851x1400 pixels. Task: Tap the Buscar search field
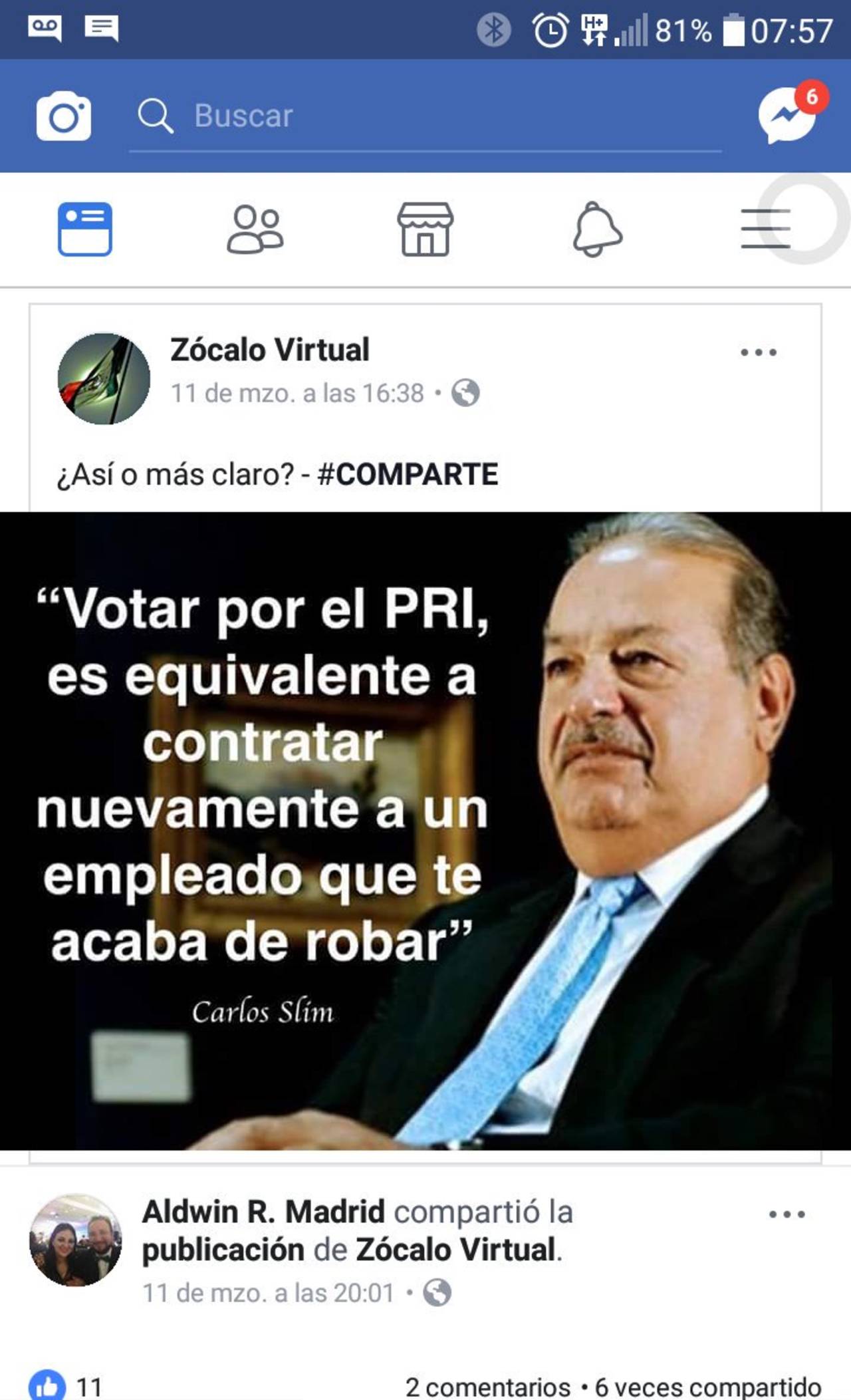coord(425,116)
